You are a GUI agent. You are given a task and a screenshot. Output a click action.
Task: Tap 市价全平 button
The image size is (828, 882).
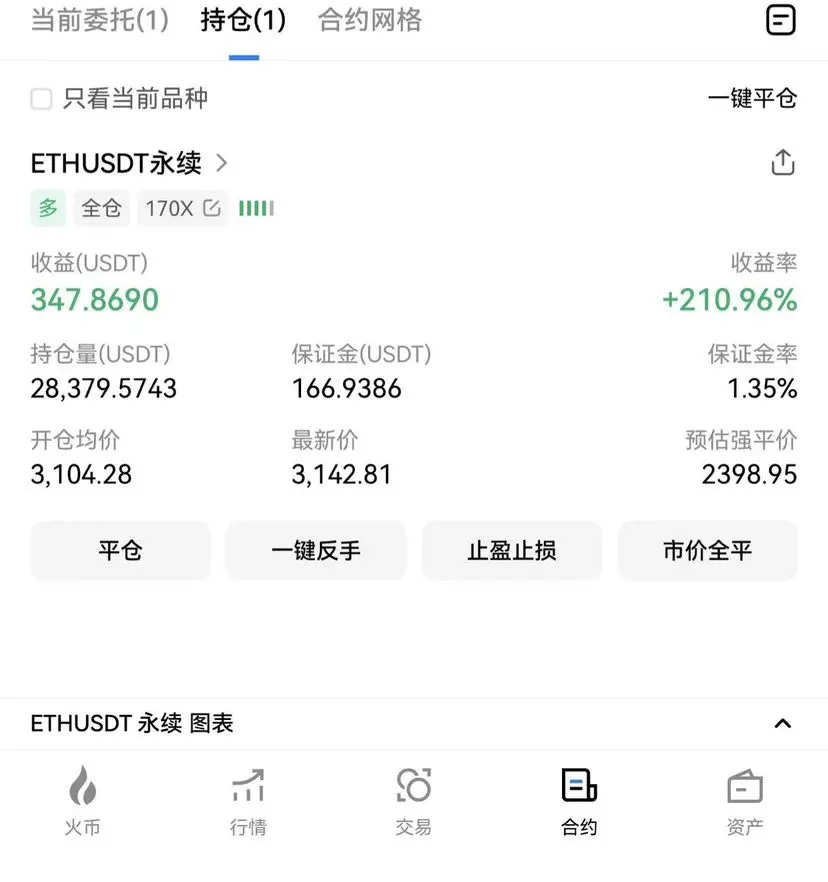point(707,550)
